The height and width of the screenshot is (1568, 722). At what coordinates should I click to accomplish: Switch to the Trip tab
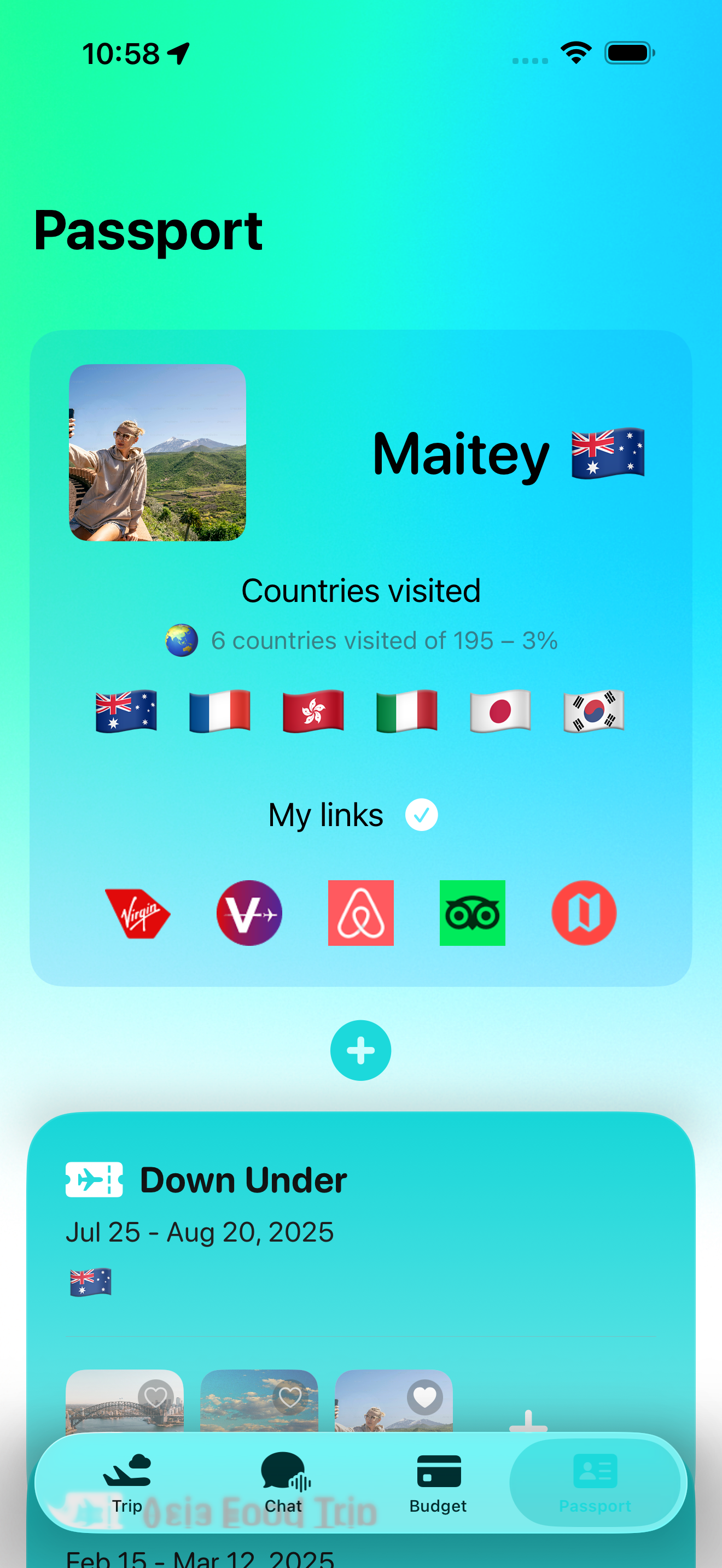click(127, 1483)
